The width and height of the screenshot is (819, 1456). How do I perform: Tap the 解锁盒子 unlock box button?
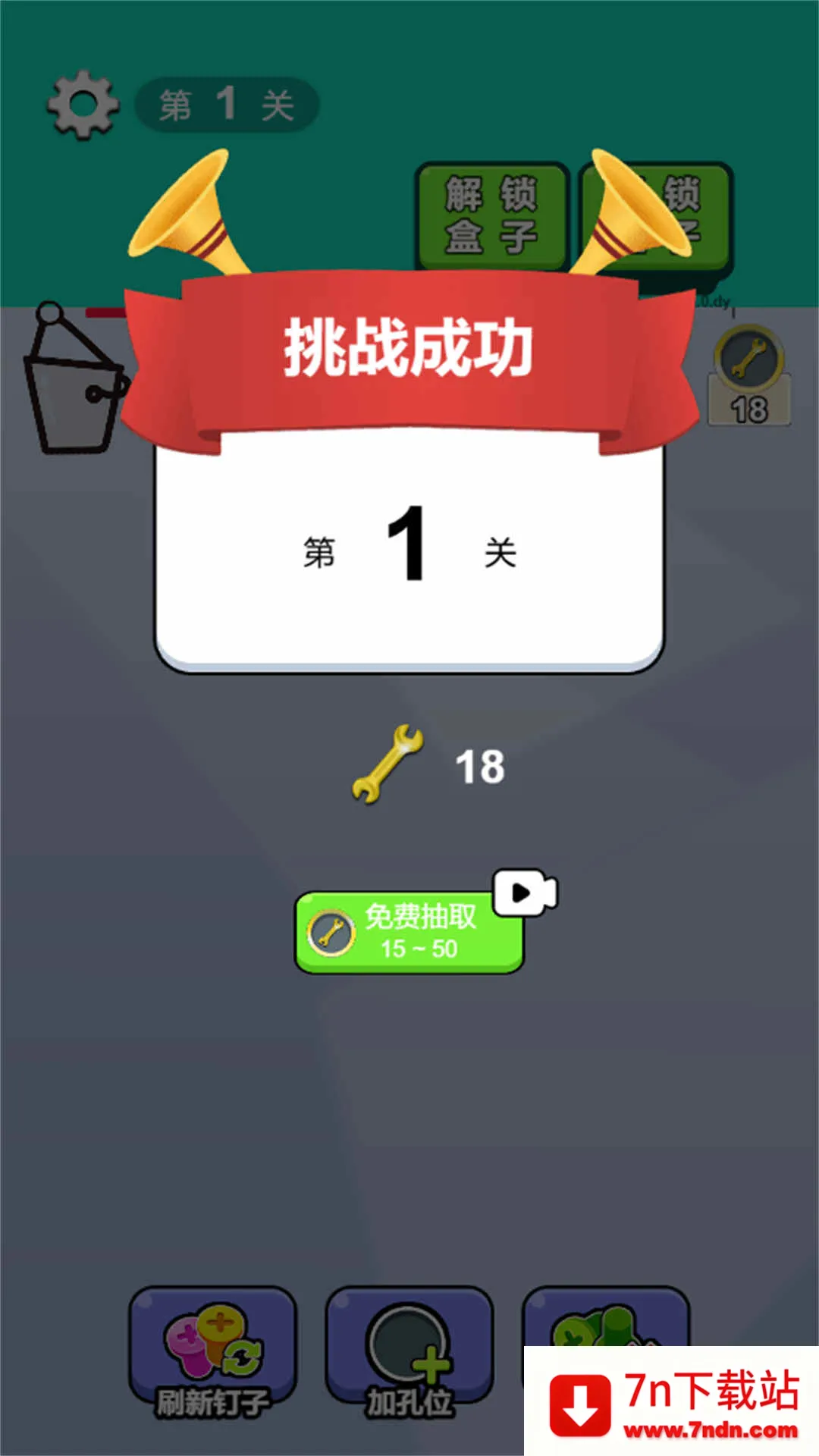tap(491, 216)
